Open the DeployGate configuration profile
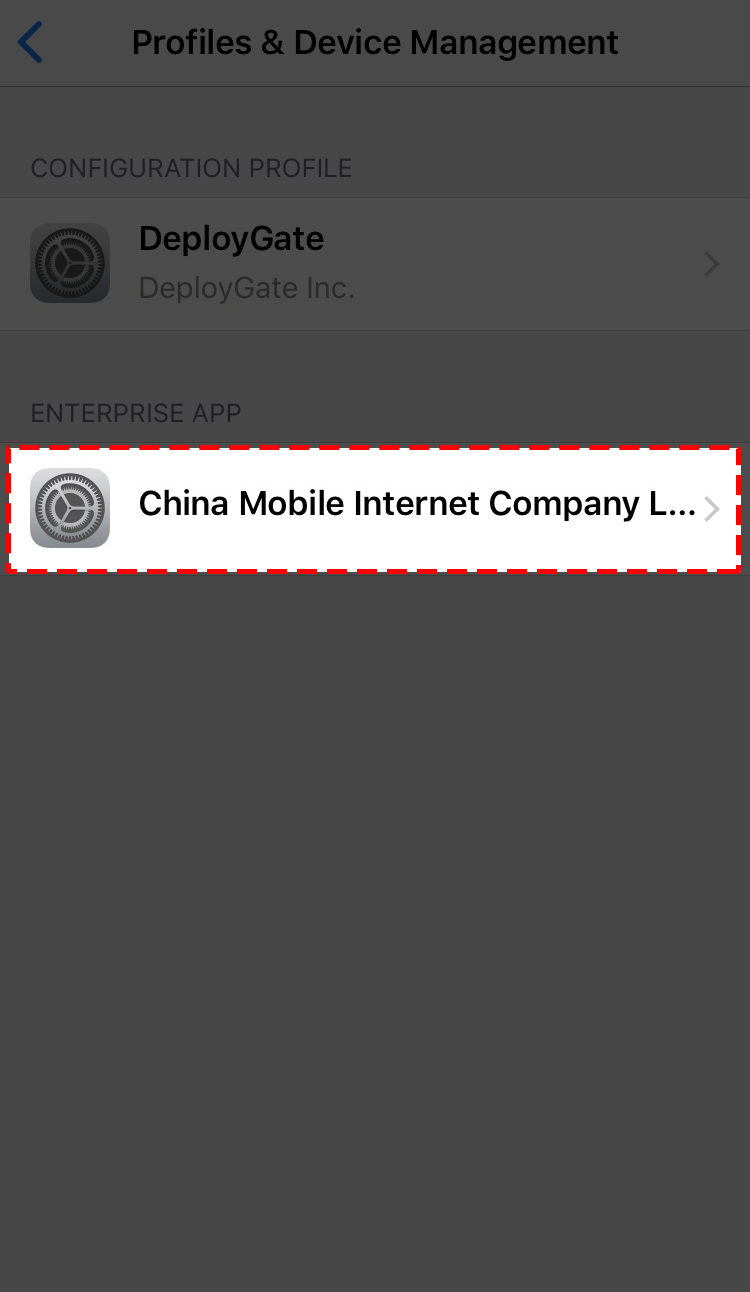750x1292 pixels. coord(374,264)
